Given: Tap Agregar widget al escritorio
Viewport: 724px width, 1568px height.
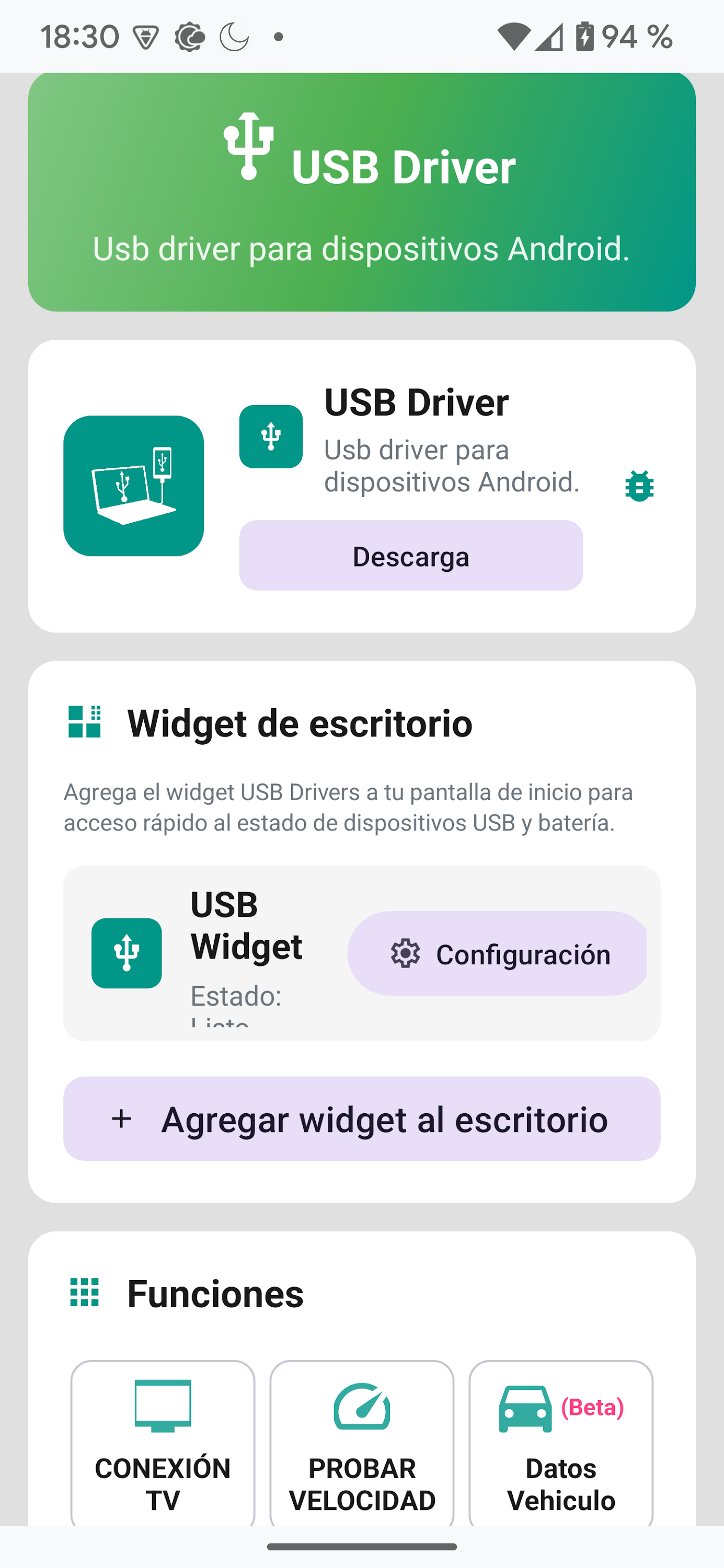Looking at the screenshot, I should [x=362, y=1120].
